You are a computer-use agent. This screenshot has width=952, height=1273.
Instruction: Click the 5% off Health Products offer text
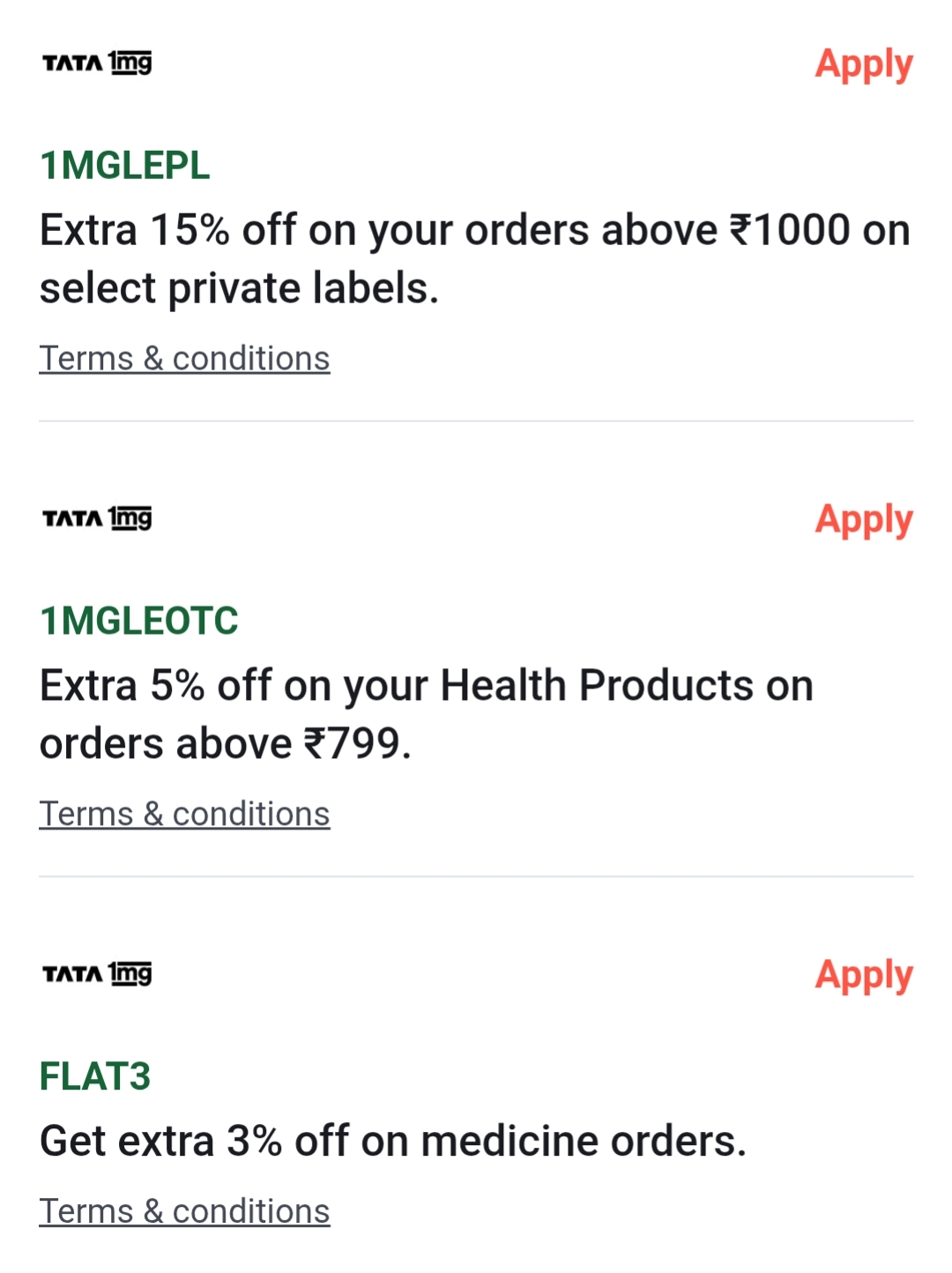coord(426,713)
